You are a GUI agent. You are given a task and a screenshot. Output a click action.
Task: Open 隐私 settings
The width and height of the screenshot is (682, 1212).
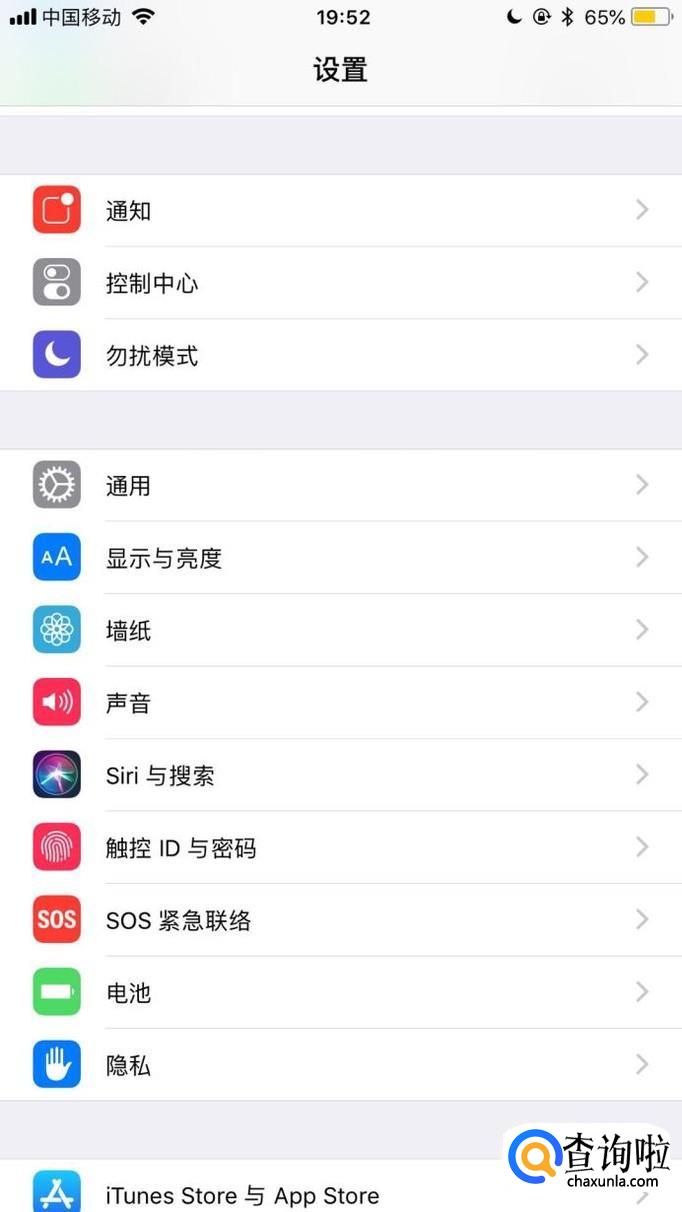341,1065
